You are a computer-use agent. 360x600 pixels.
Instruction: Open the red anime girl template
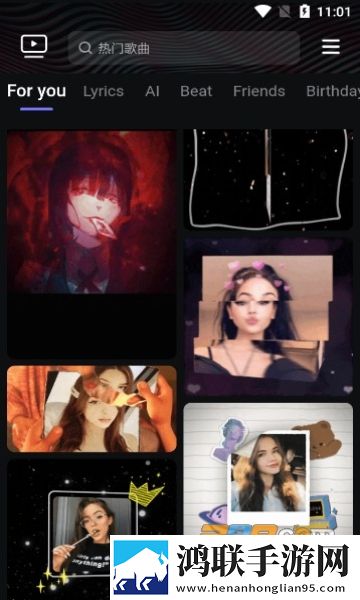pyautogui.click(x=92, y=244)
